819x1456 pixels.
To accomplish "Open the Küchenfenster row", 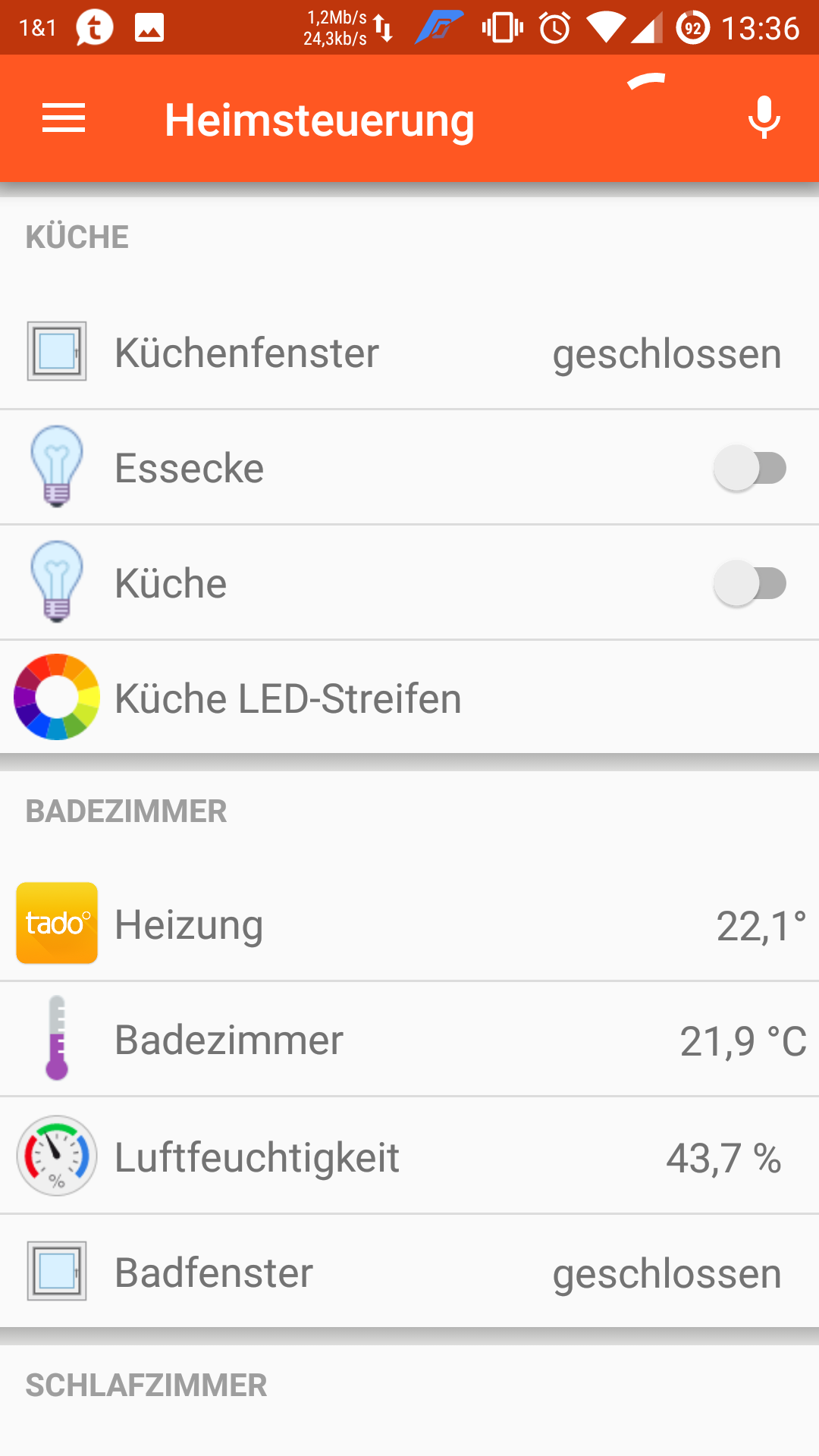I will tap(409, 353).
